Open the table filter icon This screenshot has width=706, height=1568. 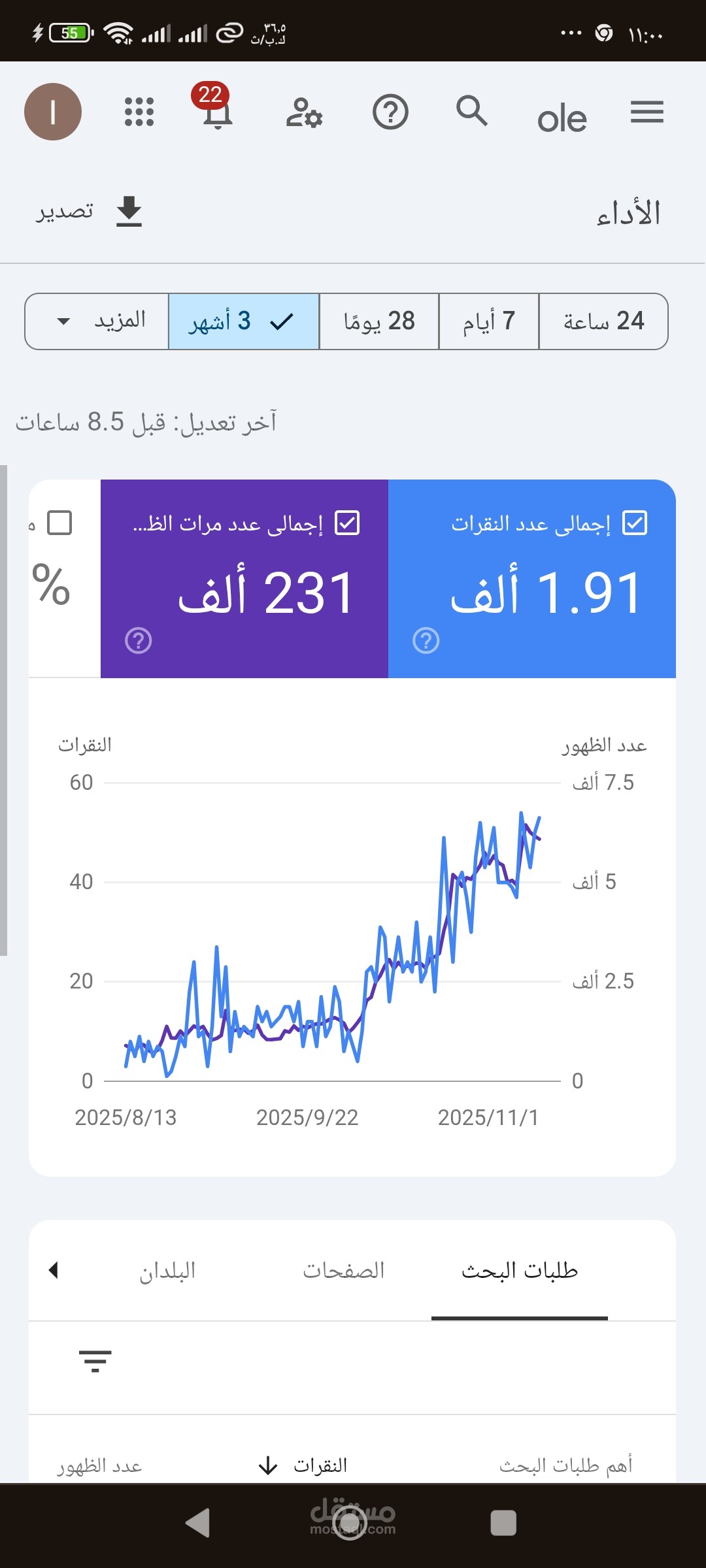point(95,1362)
